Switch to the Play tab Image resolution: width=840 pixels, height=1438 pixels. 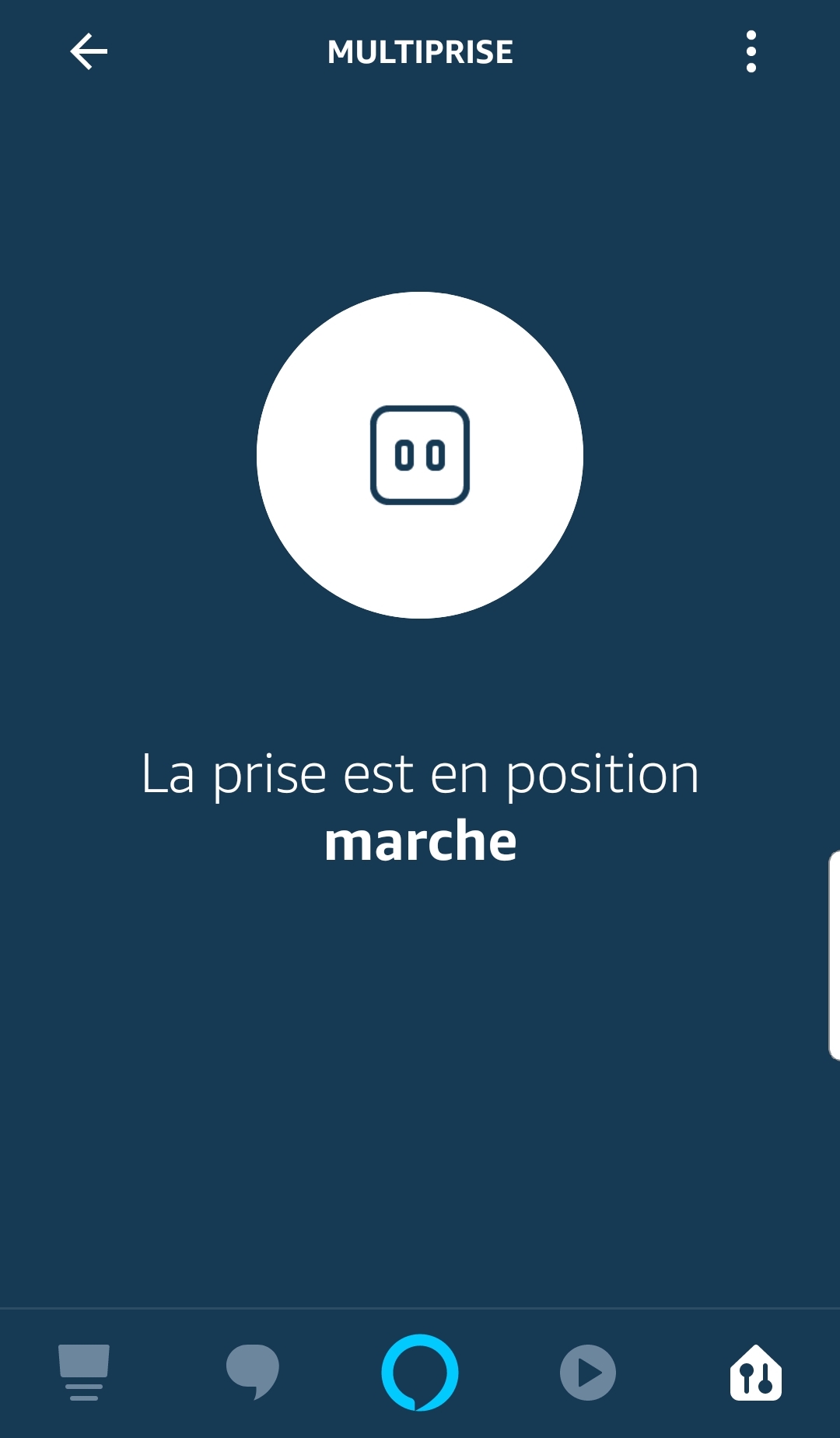pyautogui.click(x=588, y=1372)
